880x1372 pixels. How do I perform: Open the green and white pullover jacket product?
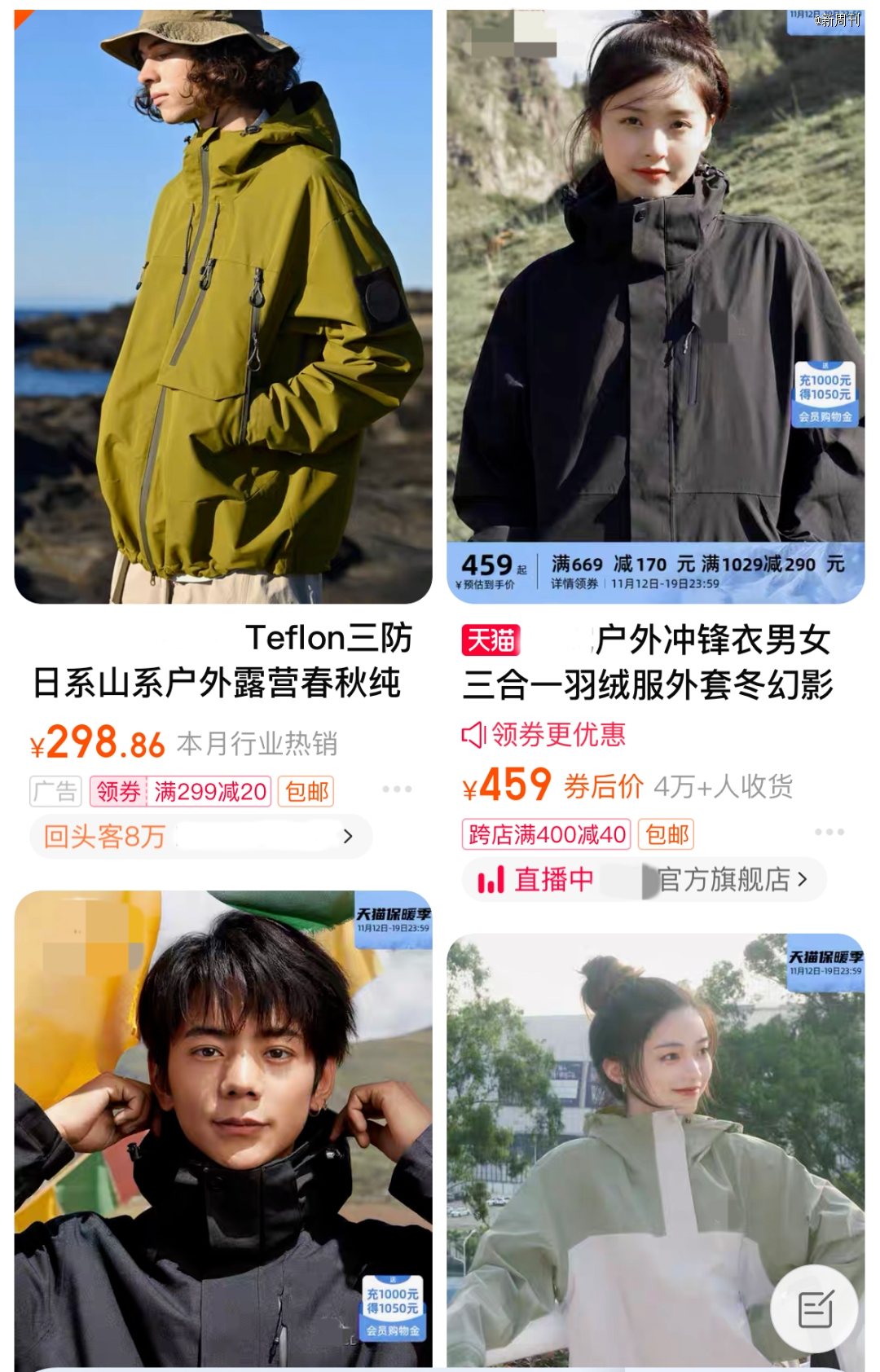(655, 1149)
